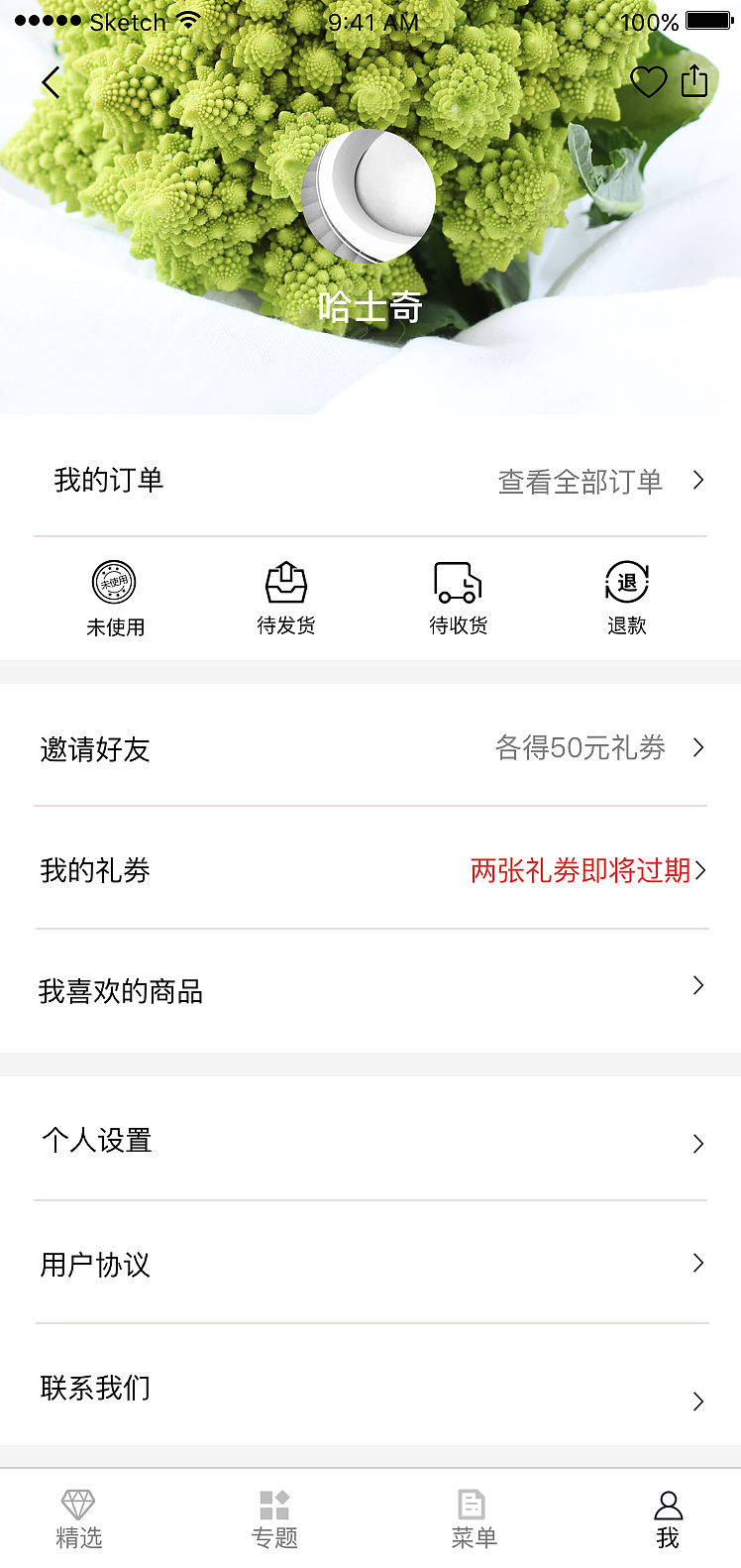Tap the heart favorite icon top right
Screen dimensions: 741x1568
[x=649, y=82]
